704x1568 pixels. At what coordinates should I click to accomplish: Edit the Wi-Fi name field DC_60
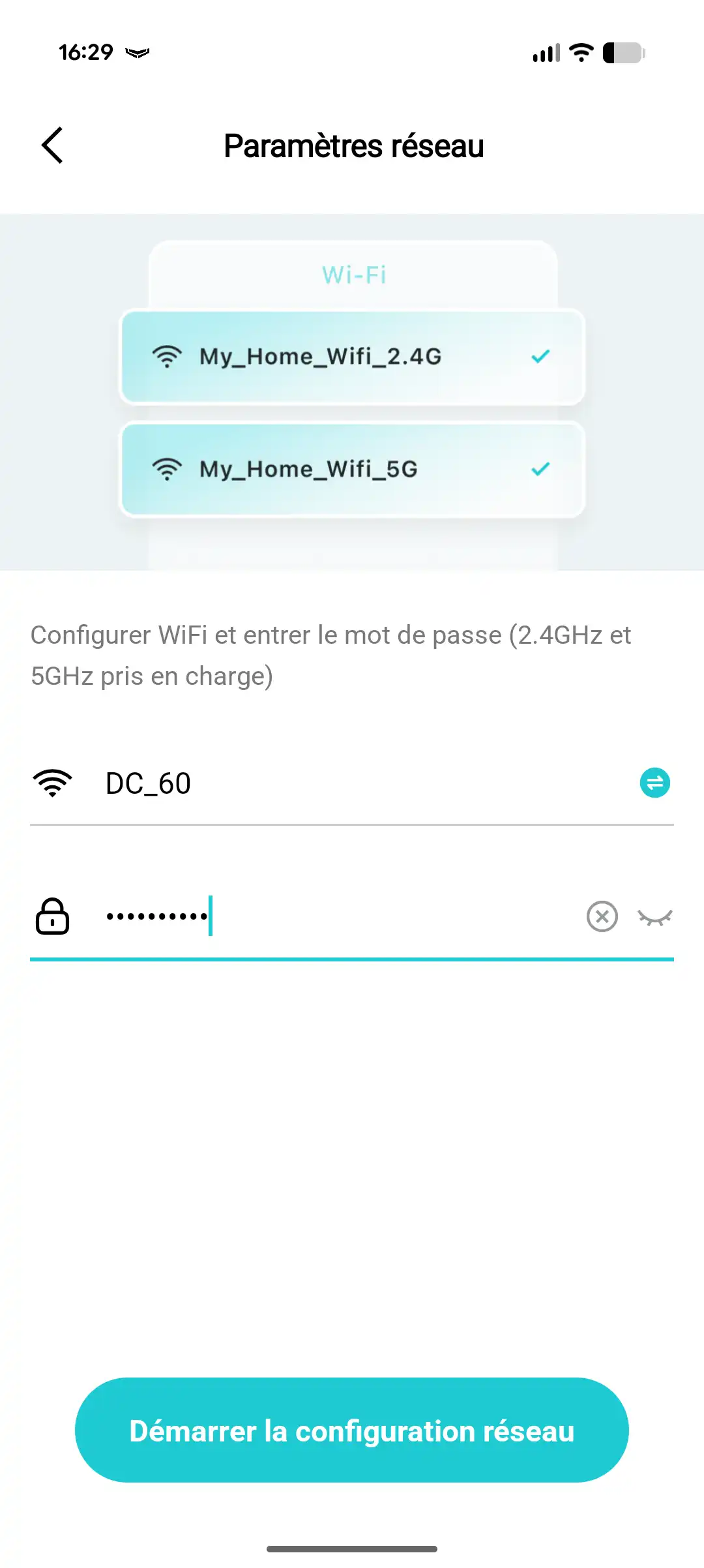click(x=352, y=783)
